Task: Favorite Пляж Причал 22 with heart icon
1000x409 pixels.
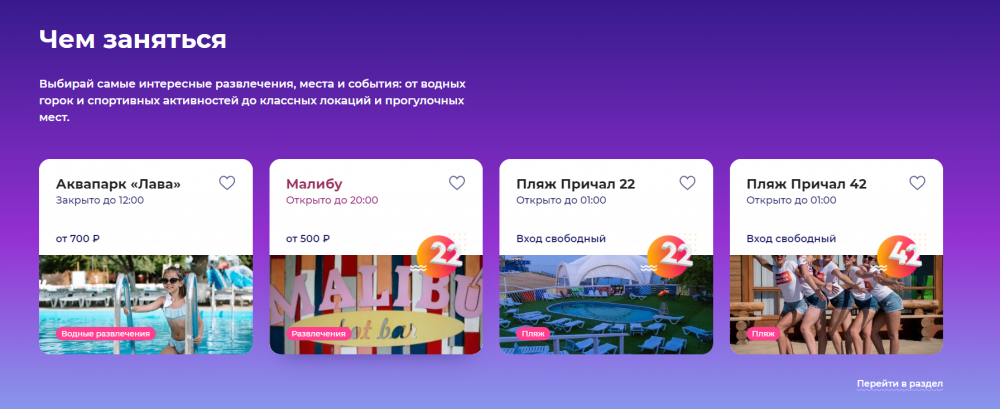Action: 687,183
